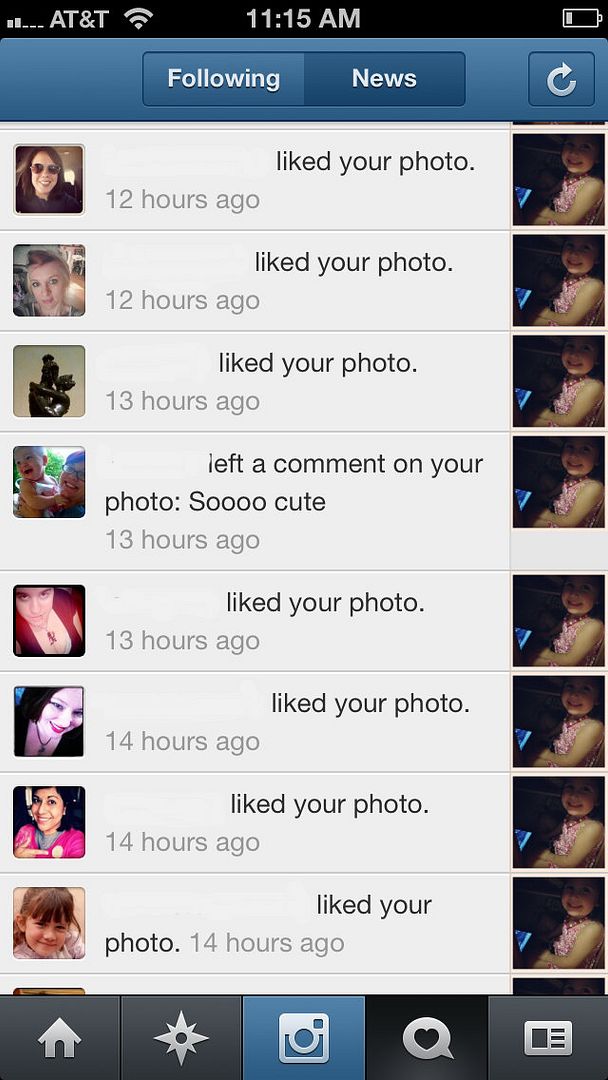Select the News tab

tap(384, 79)
